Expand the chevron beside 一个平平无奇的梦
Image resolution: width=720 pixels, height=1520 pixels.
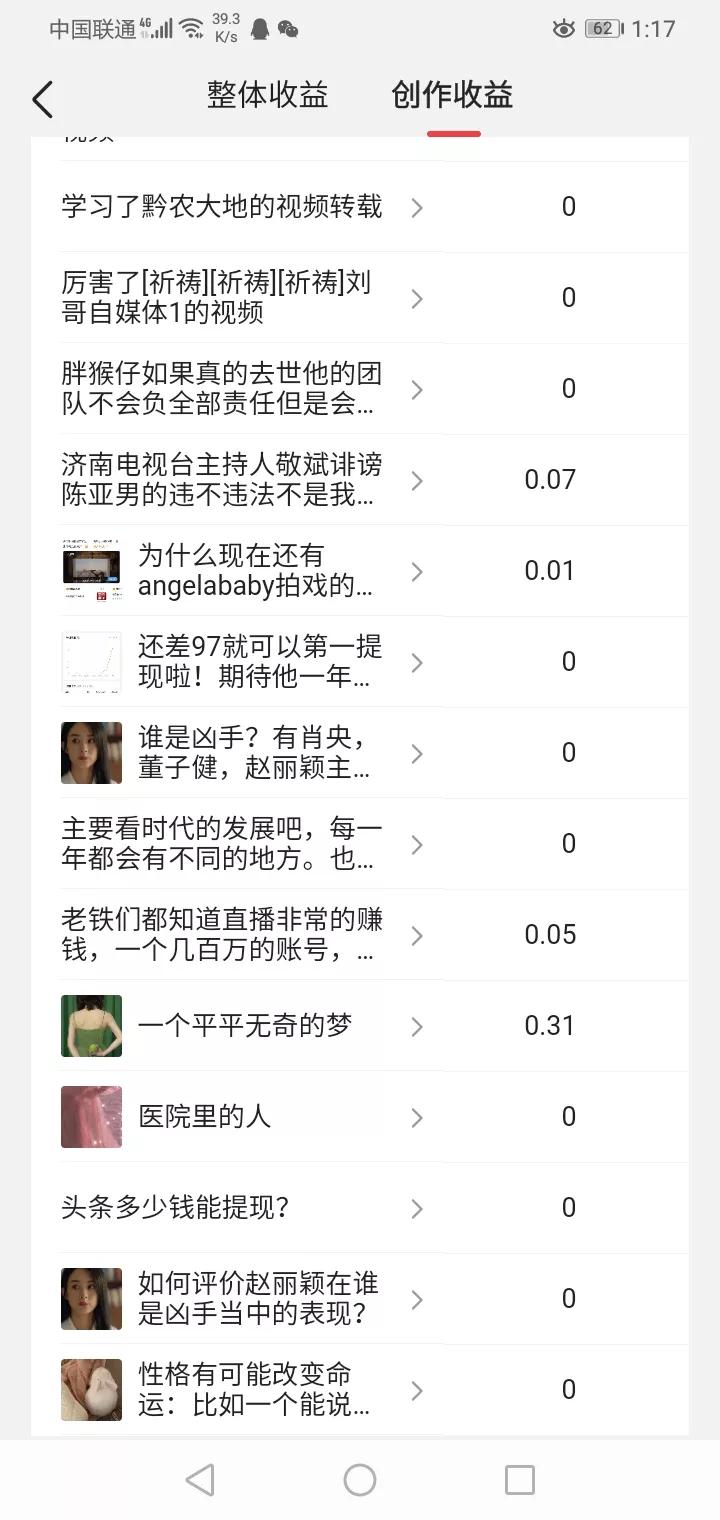(417, 1025)
